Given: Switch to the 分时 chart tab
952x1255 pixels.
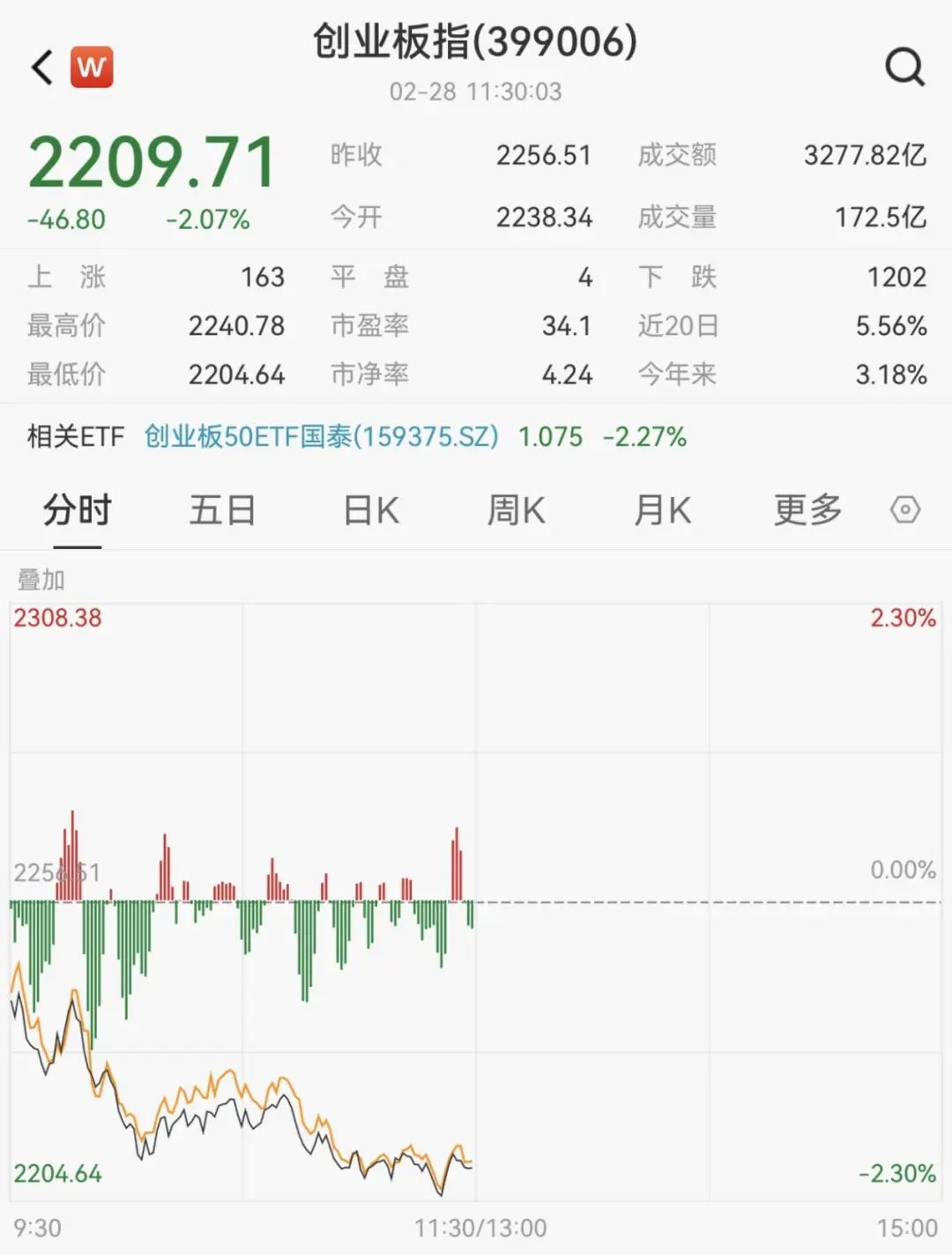Looking at the screenshot, I should [77, 510].
